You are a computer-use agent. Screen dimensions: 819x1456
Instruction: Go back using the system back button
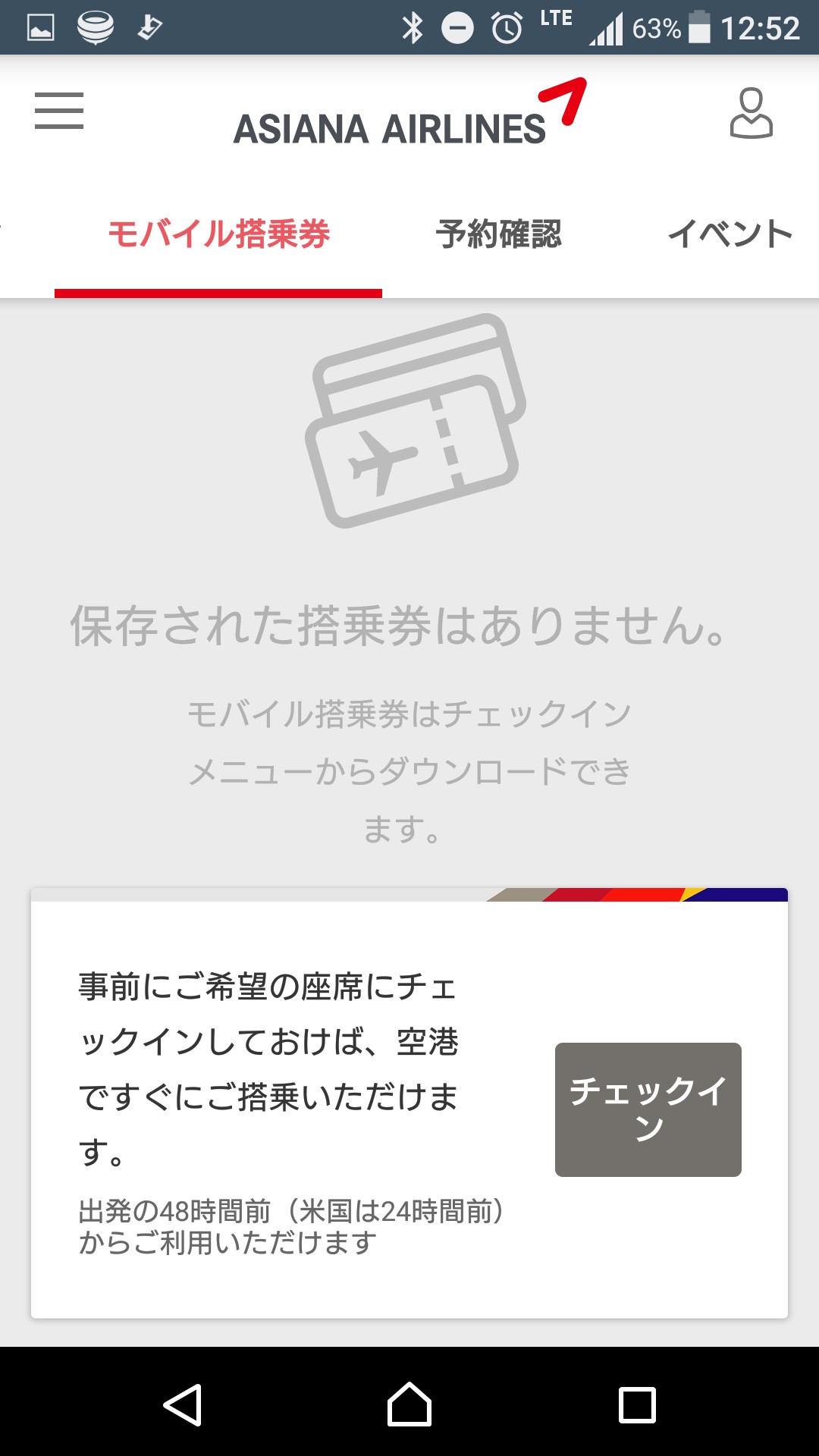tap(183, 1404)
